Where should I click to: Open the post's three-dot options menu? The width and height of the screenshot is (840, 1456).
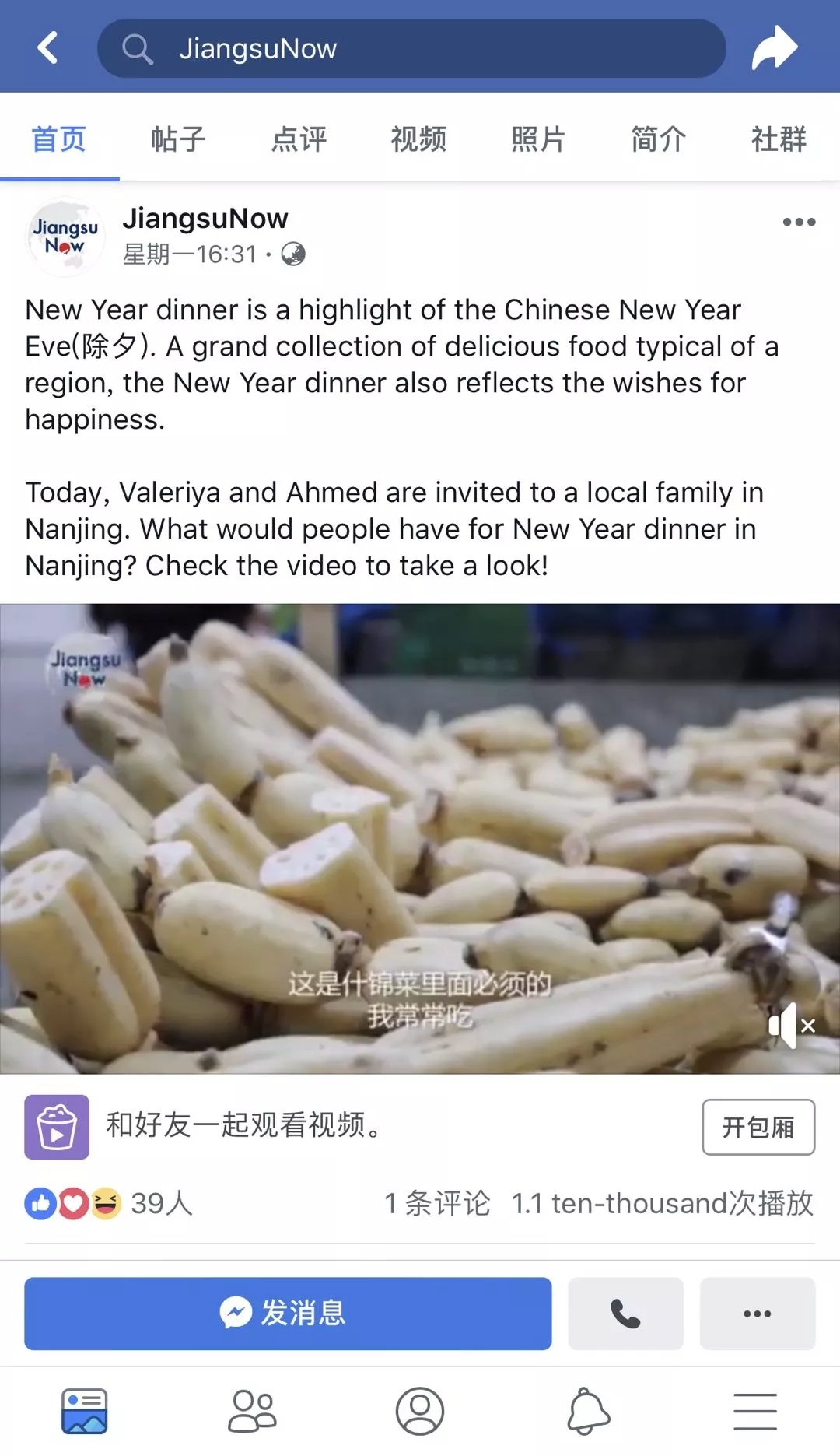tap(799, 223)
